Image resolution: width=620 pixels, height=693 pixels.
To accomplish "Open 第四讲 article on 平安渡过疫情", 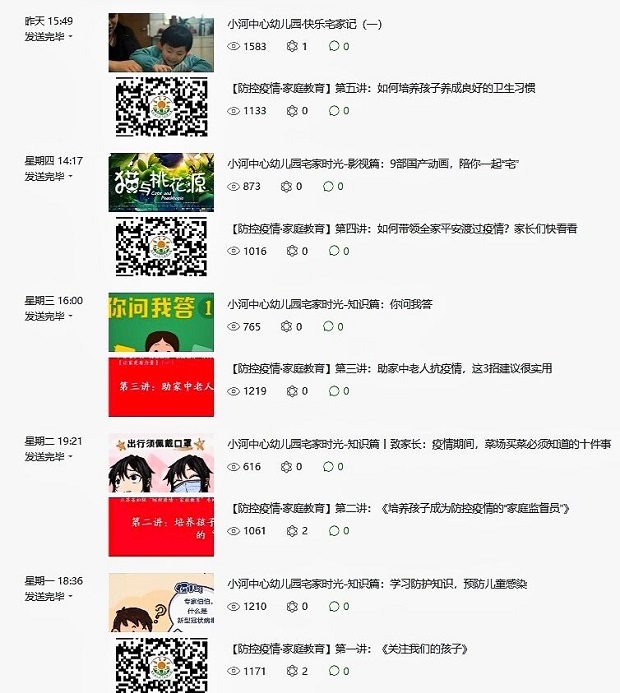I will [x=403, y=229].
